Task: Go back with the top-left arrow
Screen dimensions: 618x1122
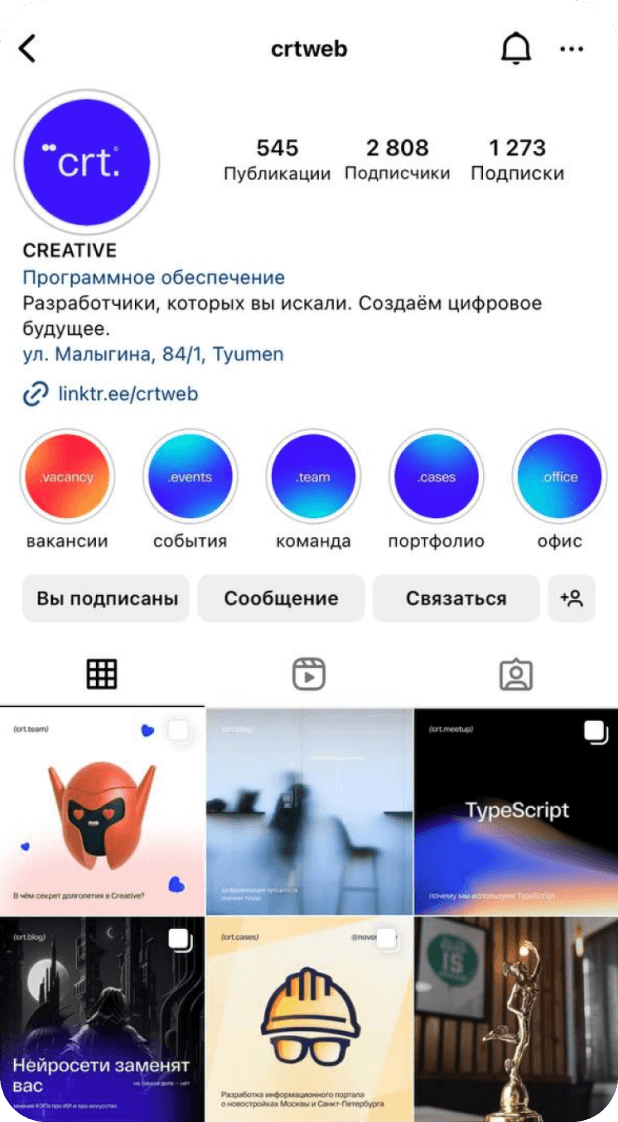Action: 26,49
